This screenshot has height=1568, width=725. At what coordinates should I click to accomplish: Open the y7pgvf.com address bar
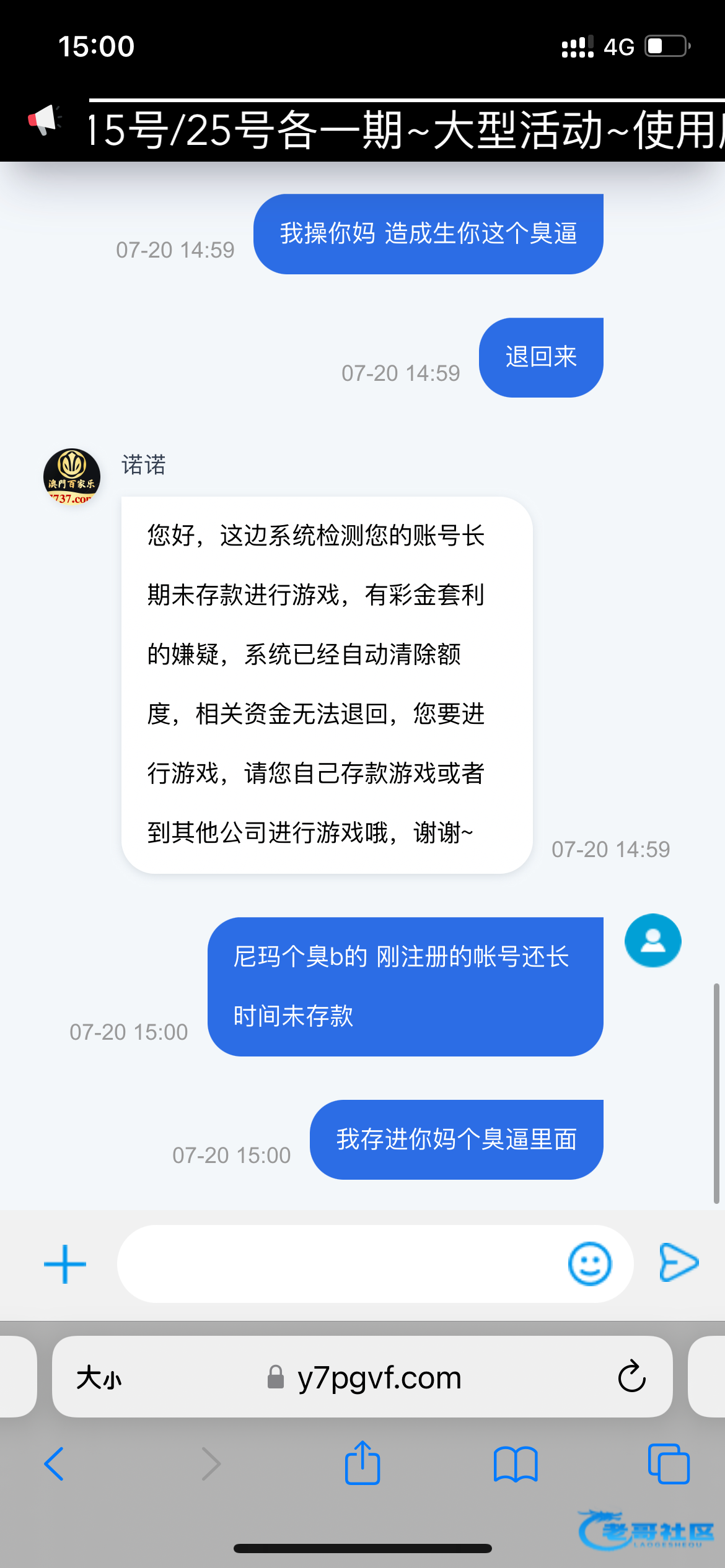pyautogui.click(x=362, y=1377)
